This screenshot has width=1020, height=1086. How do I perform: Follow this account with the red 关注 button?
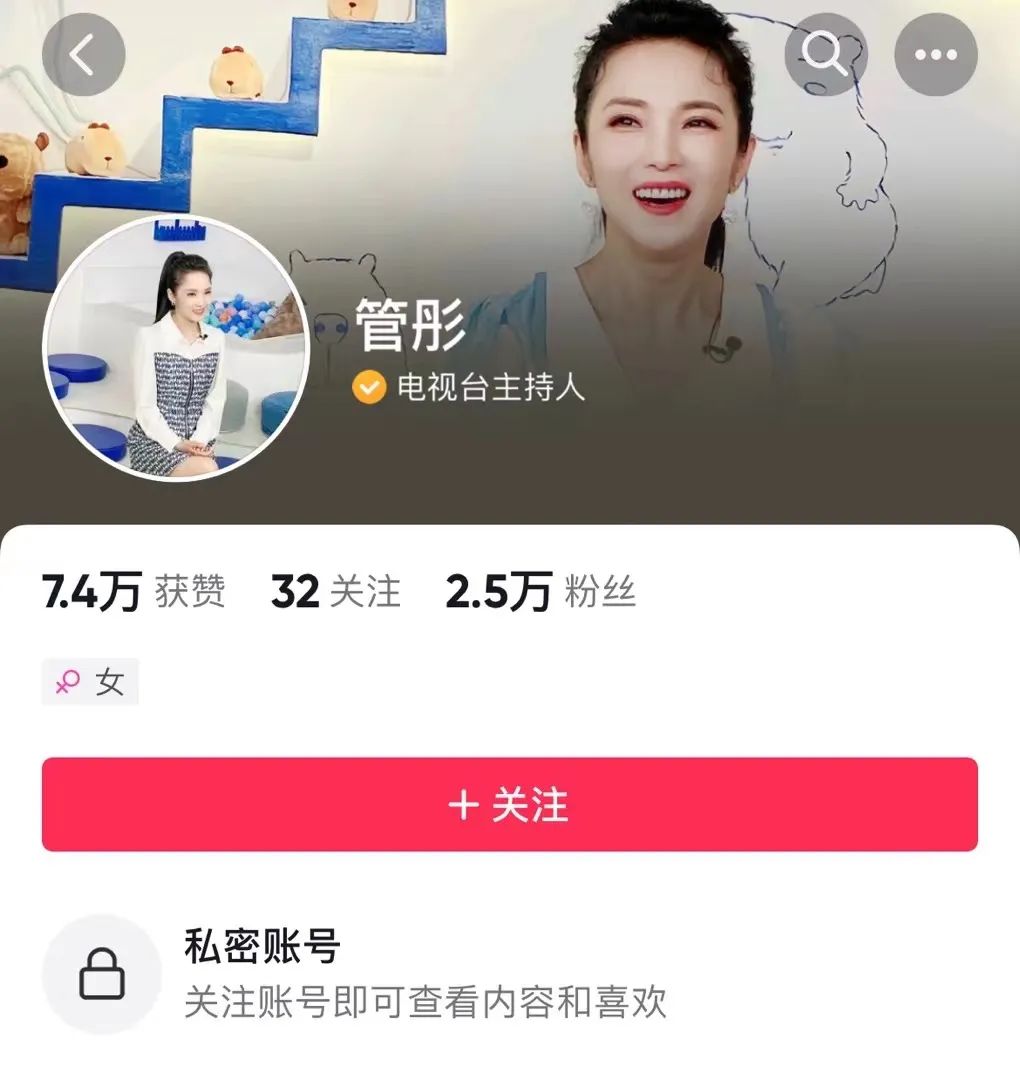pyautogui.click(x=509, y=804)
